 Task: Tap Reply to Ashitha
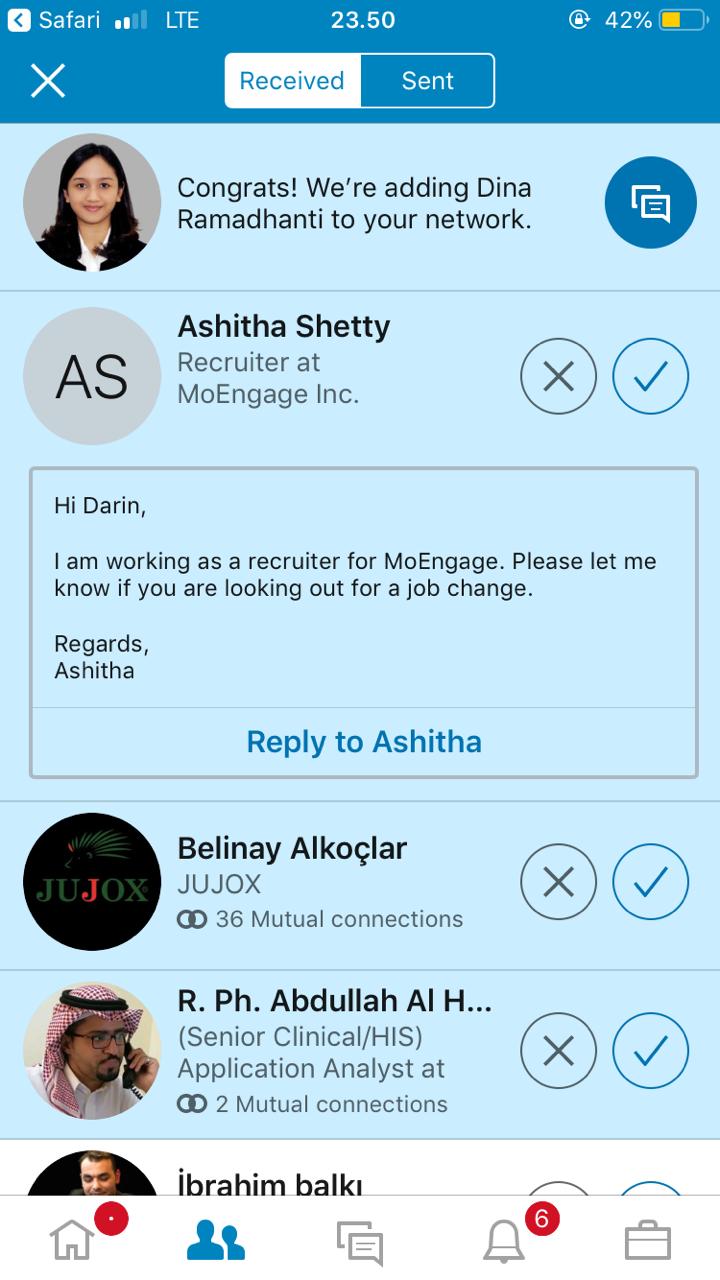click(364, 742)
